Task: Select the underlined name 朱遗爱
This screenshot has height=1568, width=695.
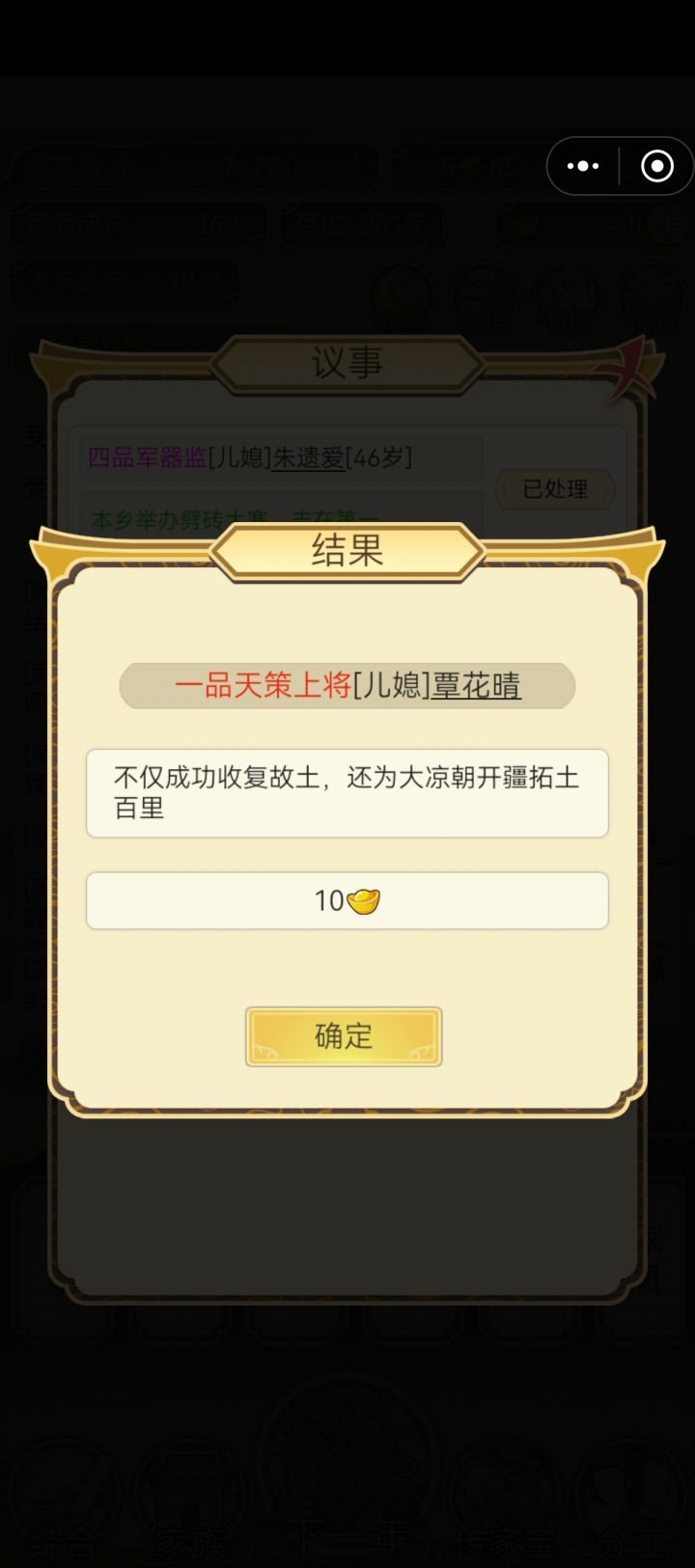Action: pos(309,459)
